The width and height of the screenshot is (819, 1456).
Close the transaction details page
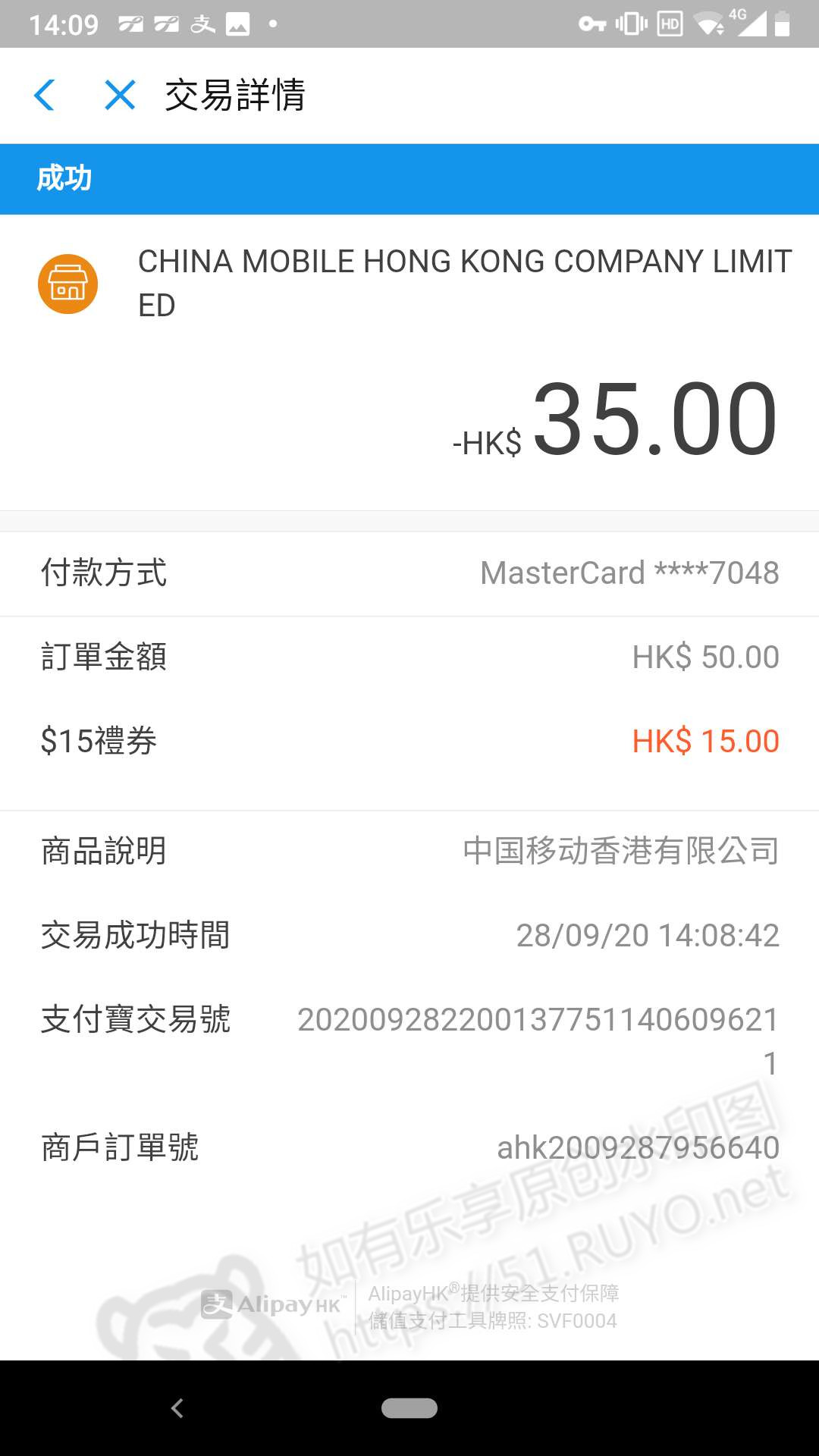(120, 96)
